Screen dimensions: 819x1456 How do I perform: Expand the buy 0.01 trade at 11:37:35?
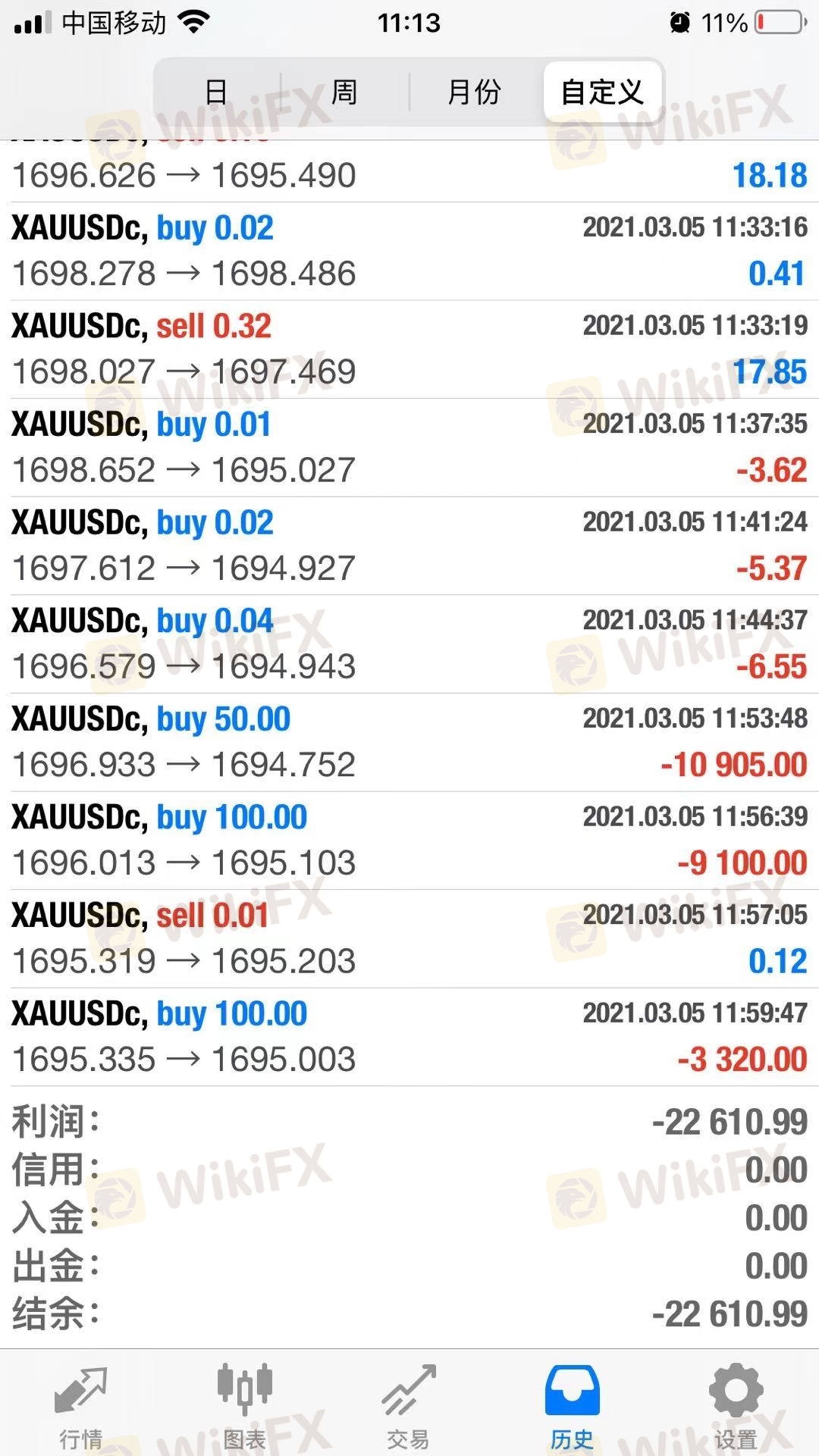pos(409,448)
